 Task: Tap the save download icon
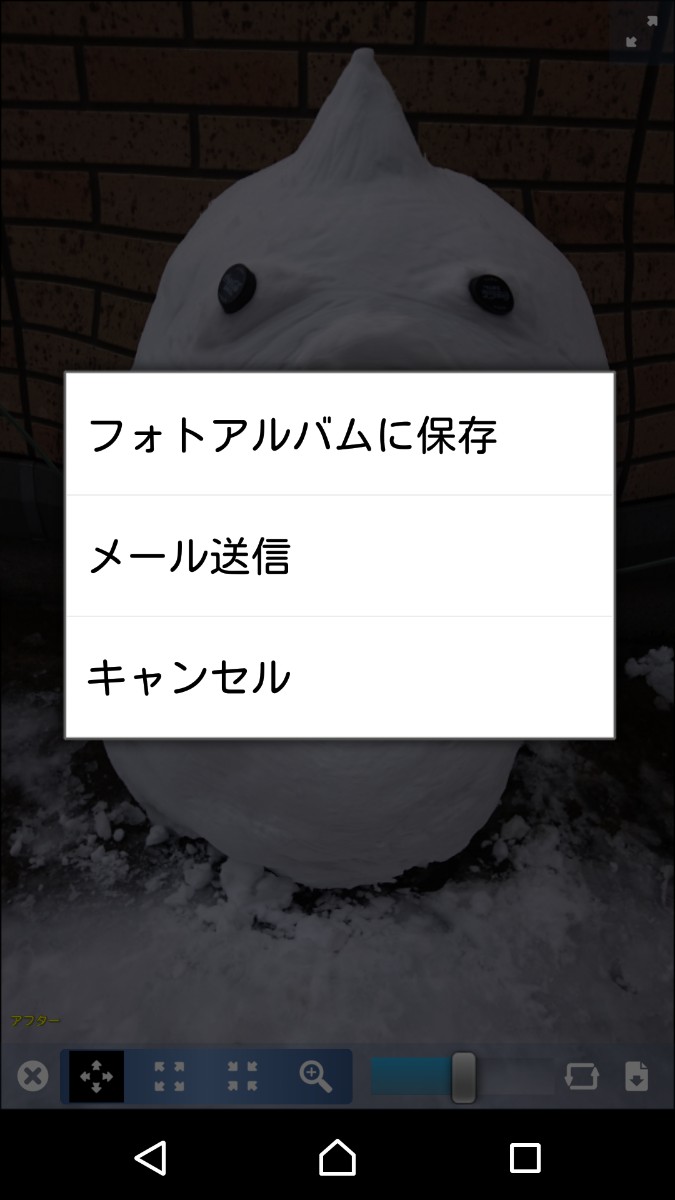(x=636, y=1076)
